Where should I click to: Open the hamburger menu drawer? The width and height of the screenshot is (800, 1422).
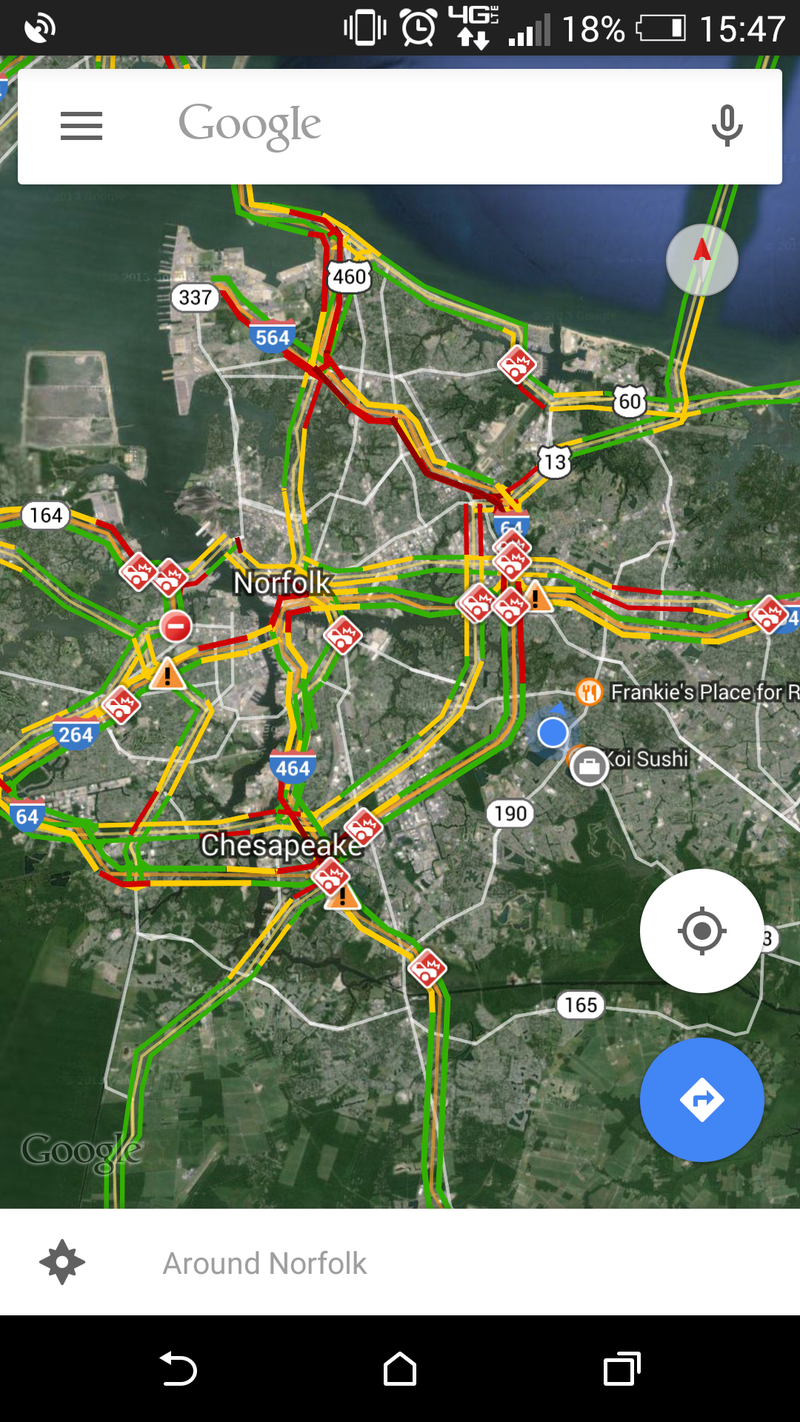[x=81, y=126]
